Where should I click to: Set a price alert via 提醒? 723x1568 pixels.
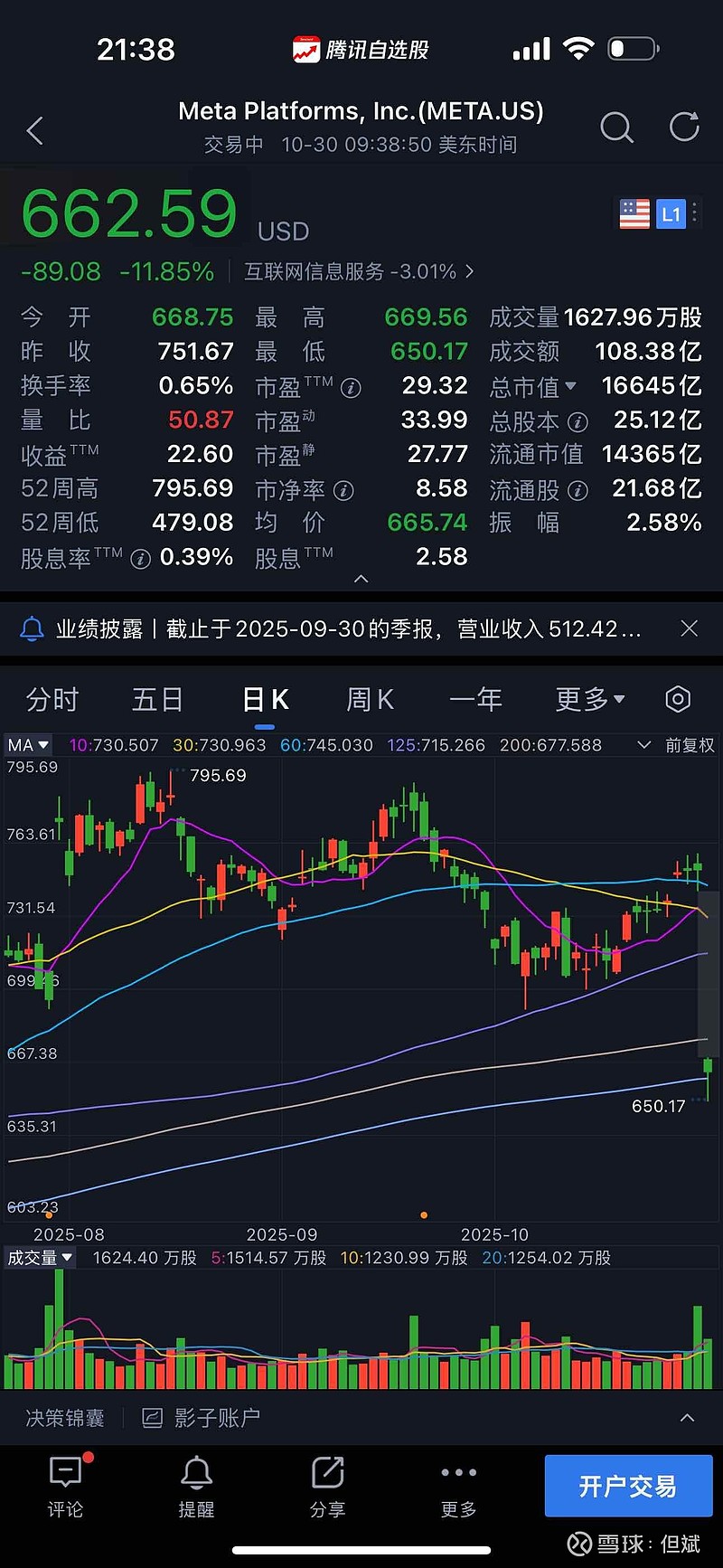tap(196, 1486)
